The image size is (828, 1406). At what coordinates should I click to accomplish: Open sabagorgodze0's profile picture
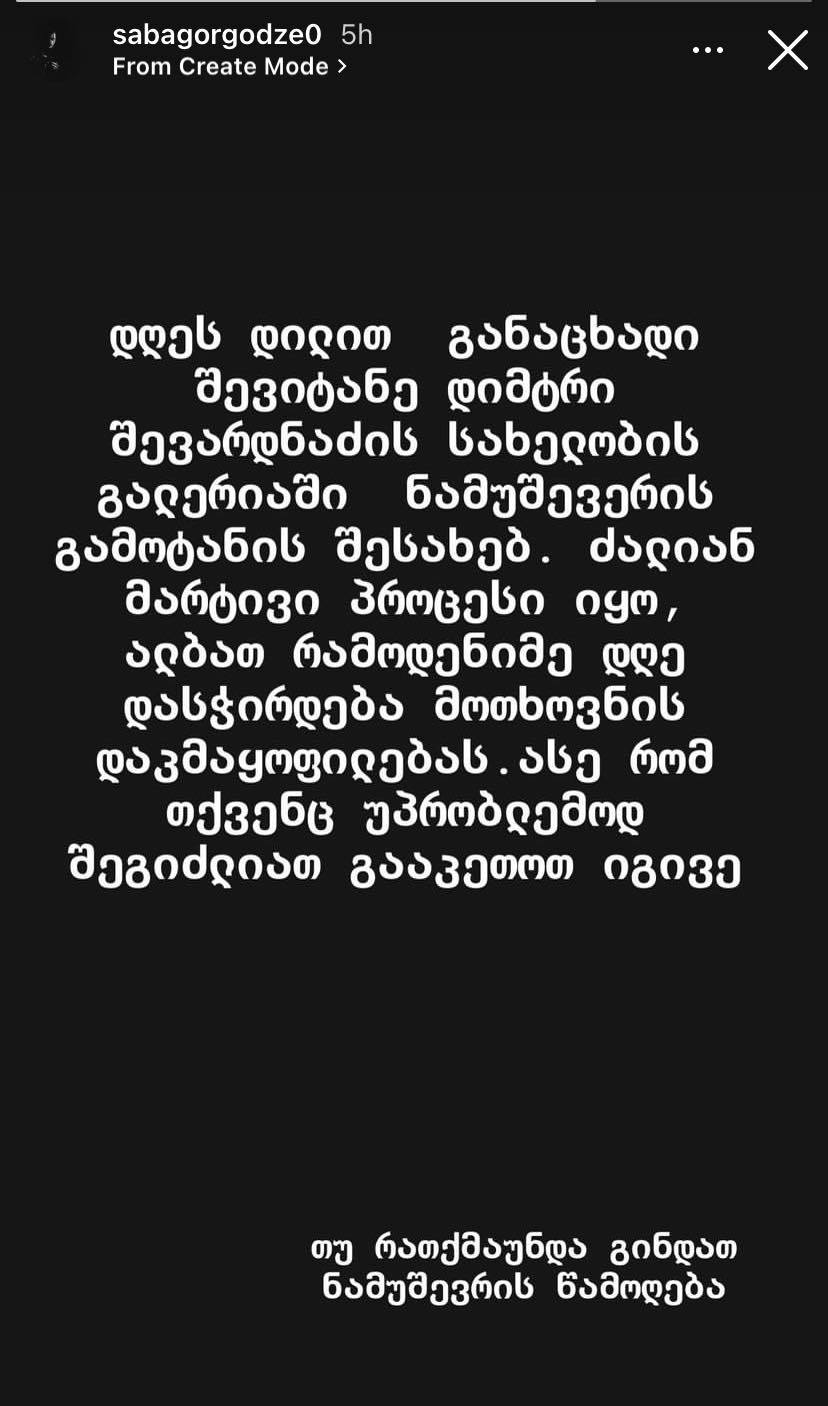point(50,50)
